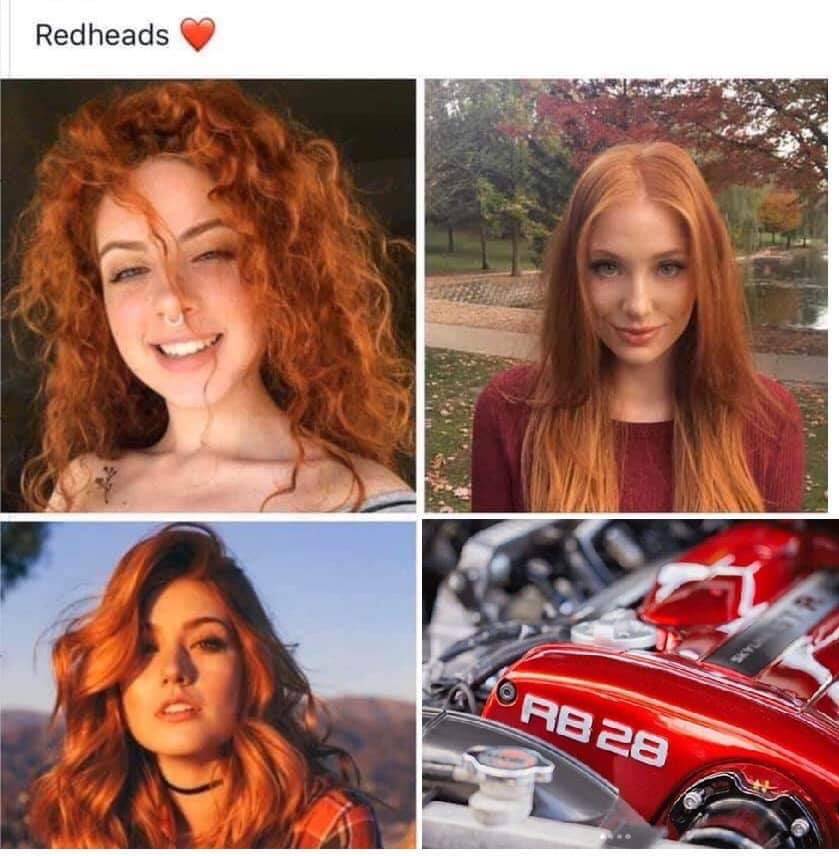The image size is (839, 856).
Task: Open the sunset photo with choker necklace
Action: [x=208, y=684]
